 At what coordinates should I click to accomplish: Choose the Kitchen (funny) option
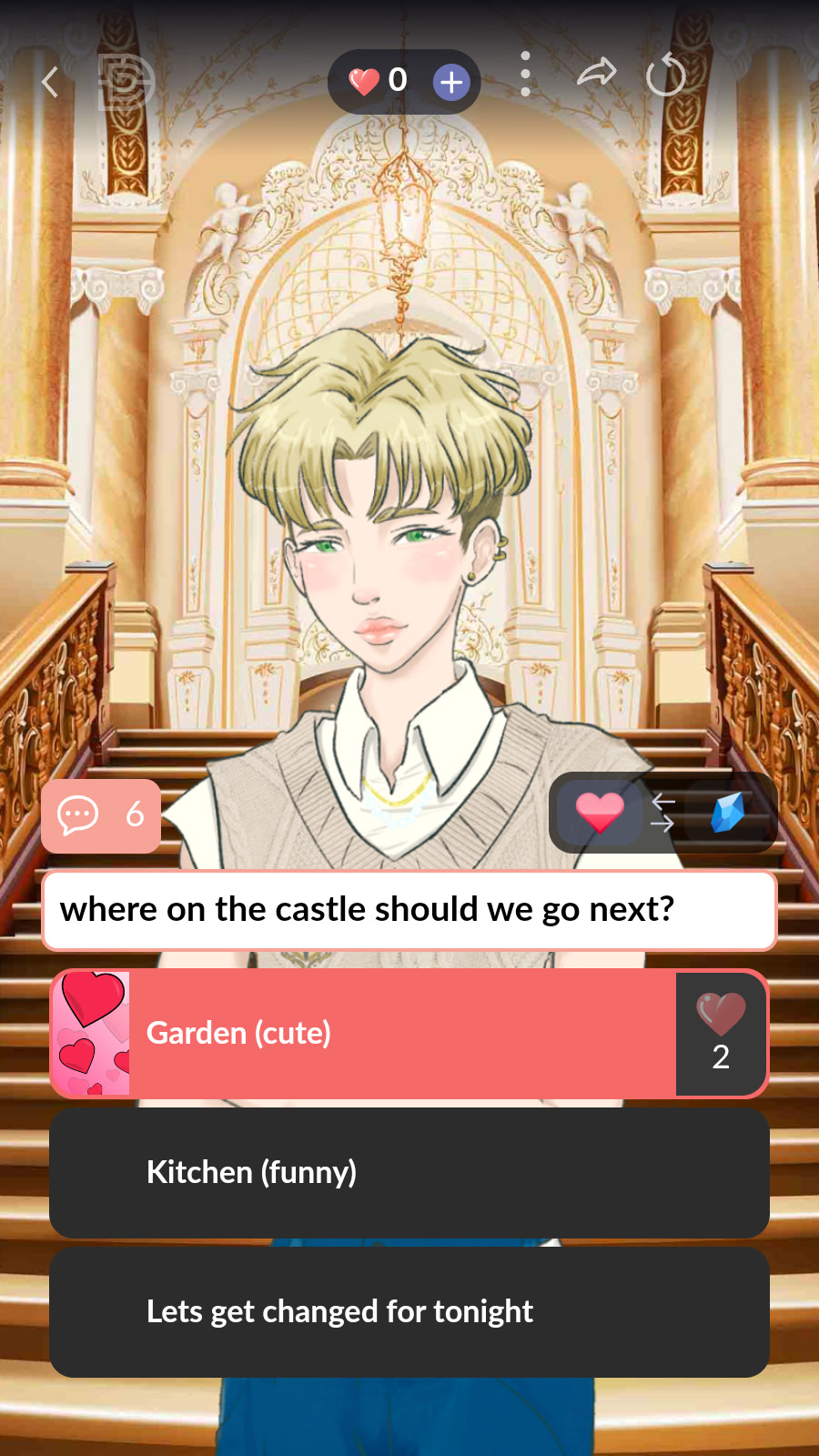click(408, 1173)
